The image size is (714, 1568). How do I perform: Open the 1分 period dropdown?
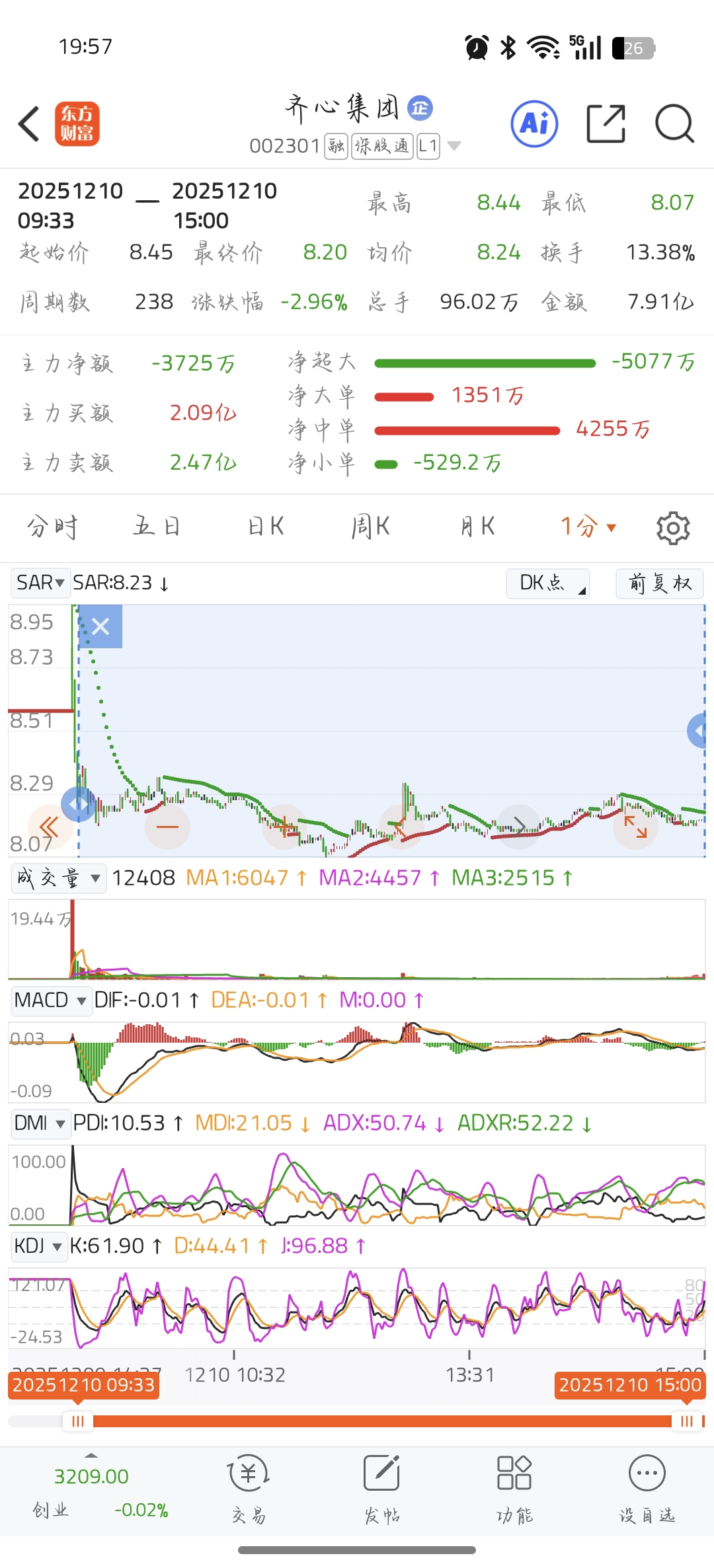[x=588, y=527]
